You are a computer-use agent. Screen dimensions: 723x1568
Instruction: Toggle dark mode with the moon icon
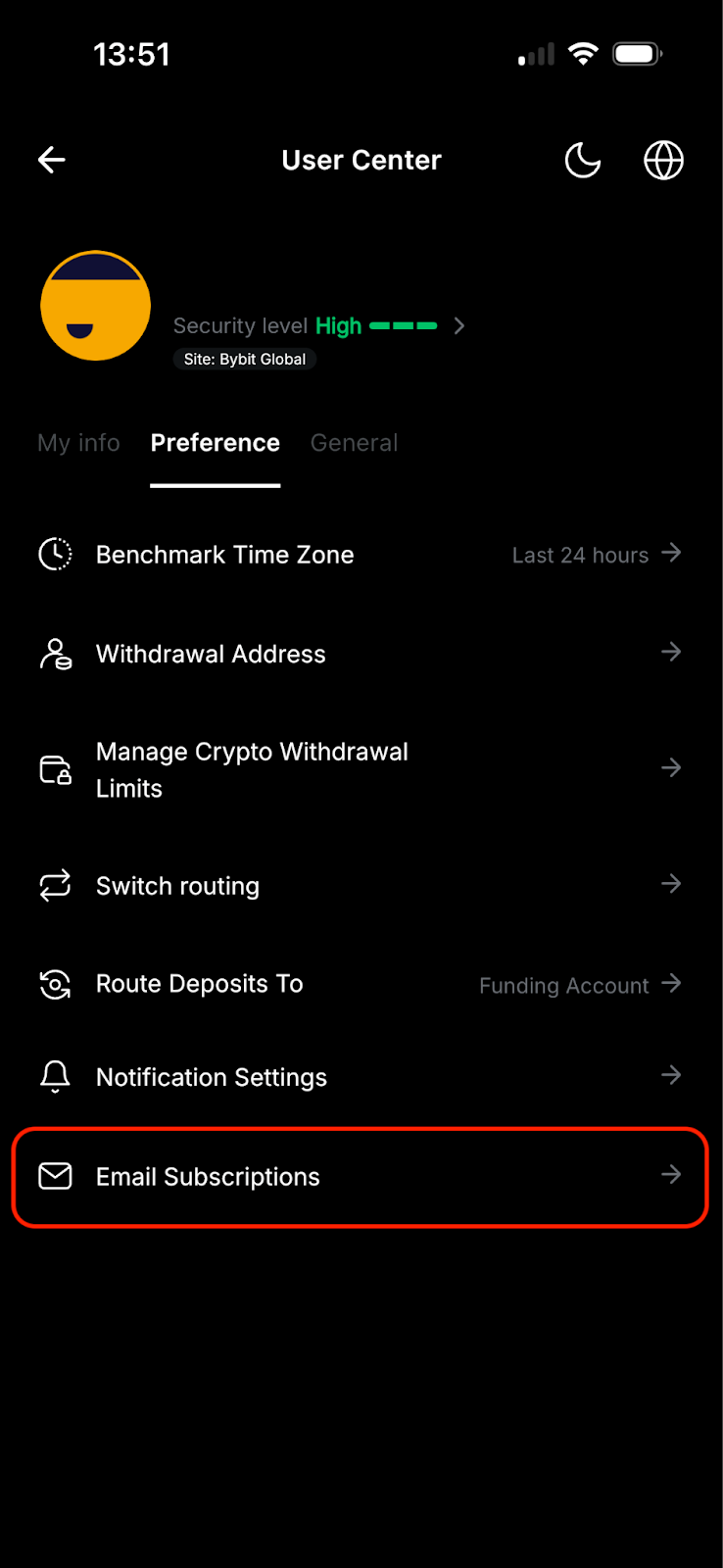(x=583, y=160)
